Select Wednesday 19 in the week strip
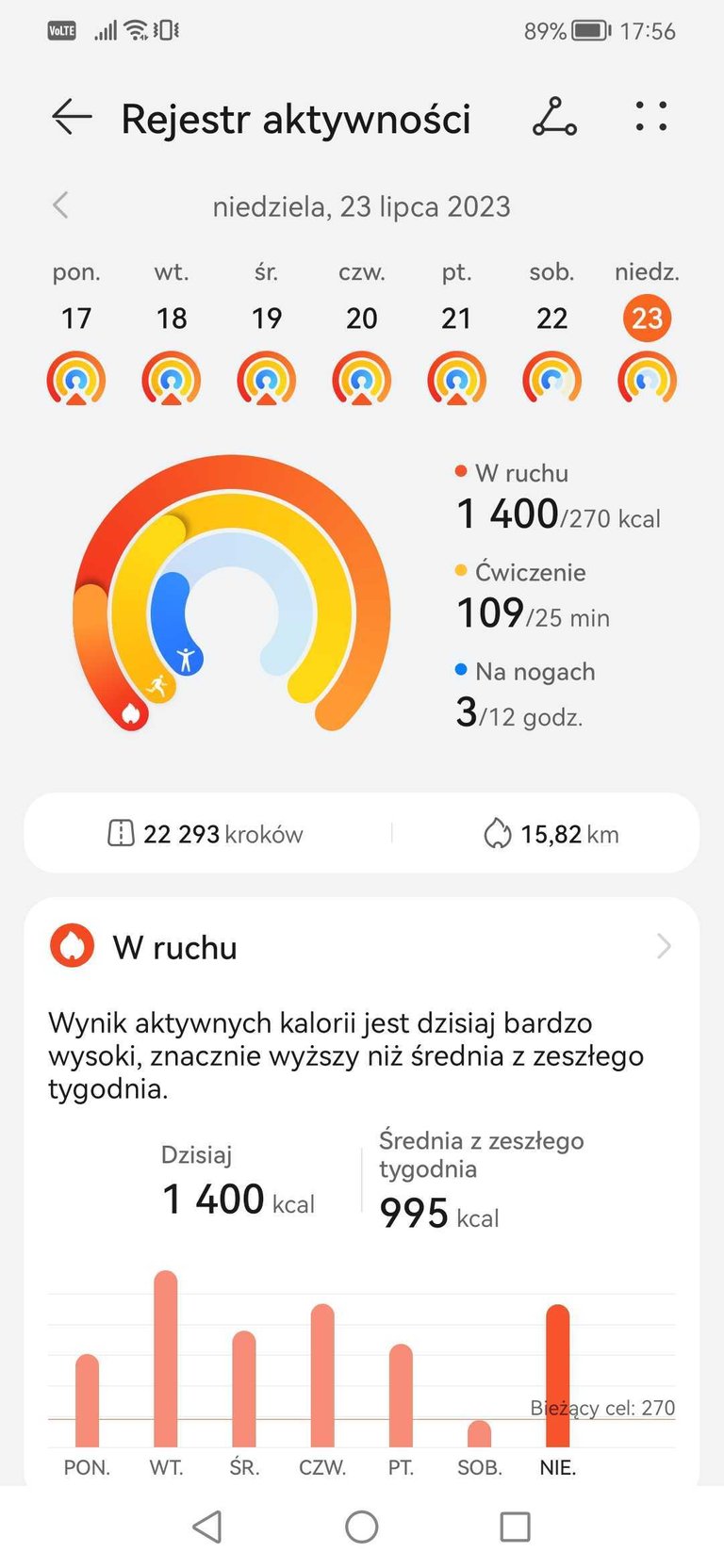The width and height of the screenshot is (724, 1568). [267, 335]
